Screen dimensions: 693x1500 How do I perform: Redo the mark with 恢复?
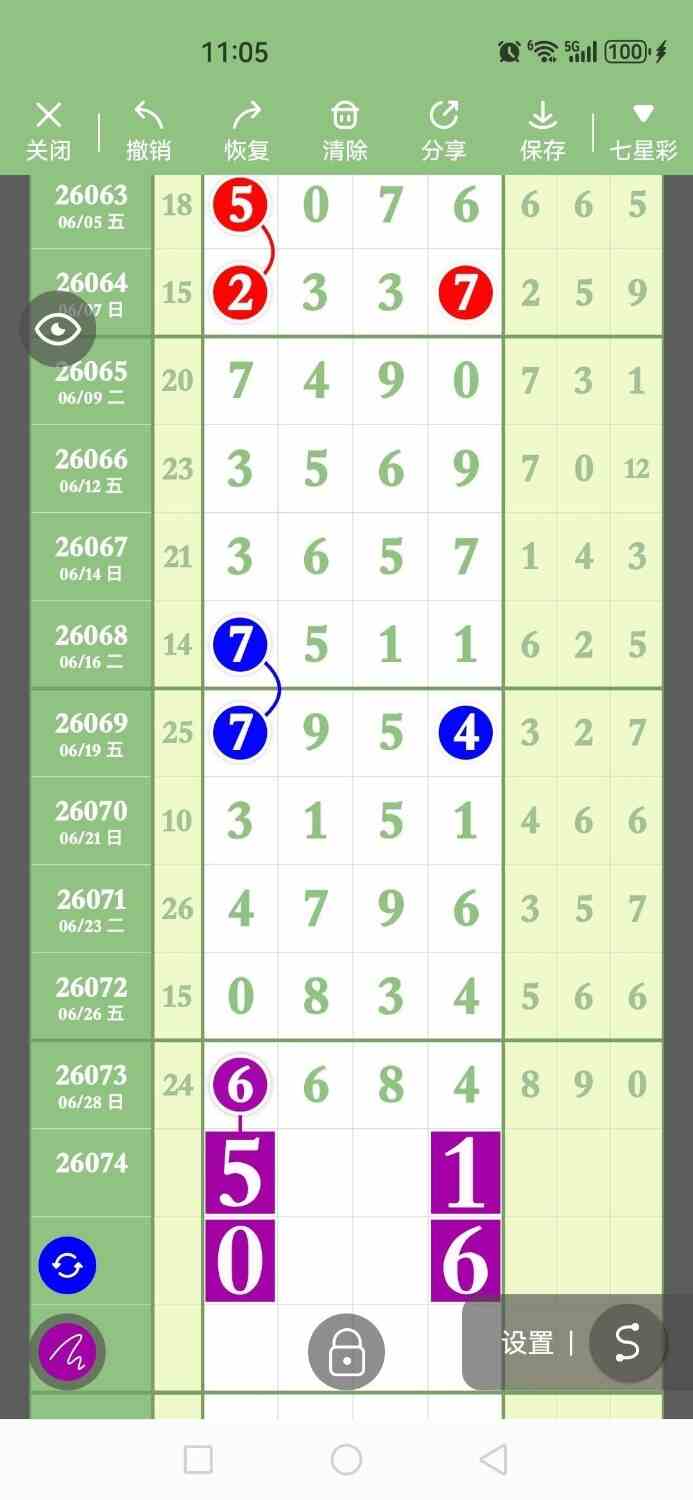[247, 131]
